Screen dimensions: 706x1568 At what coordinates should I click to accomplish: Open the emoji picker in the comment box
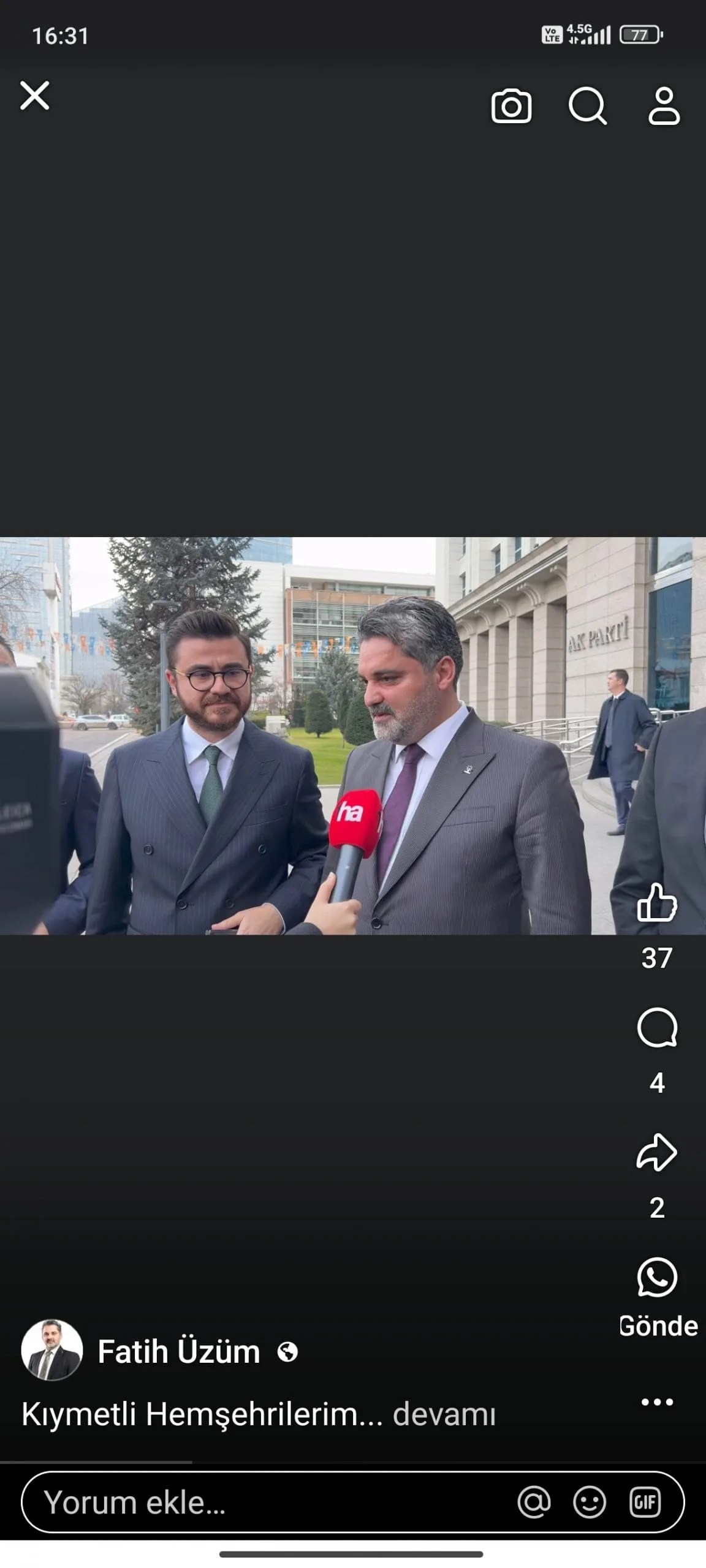[590, 1502]
